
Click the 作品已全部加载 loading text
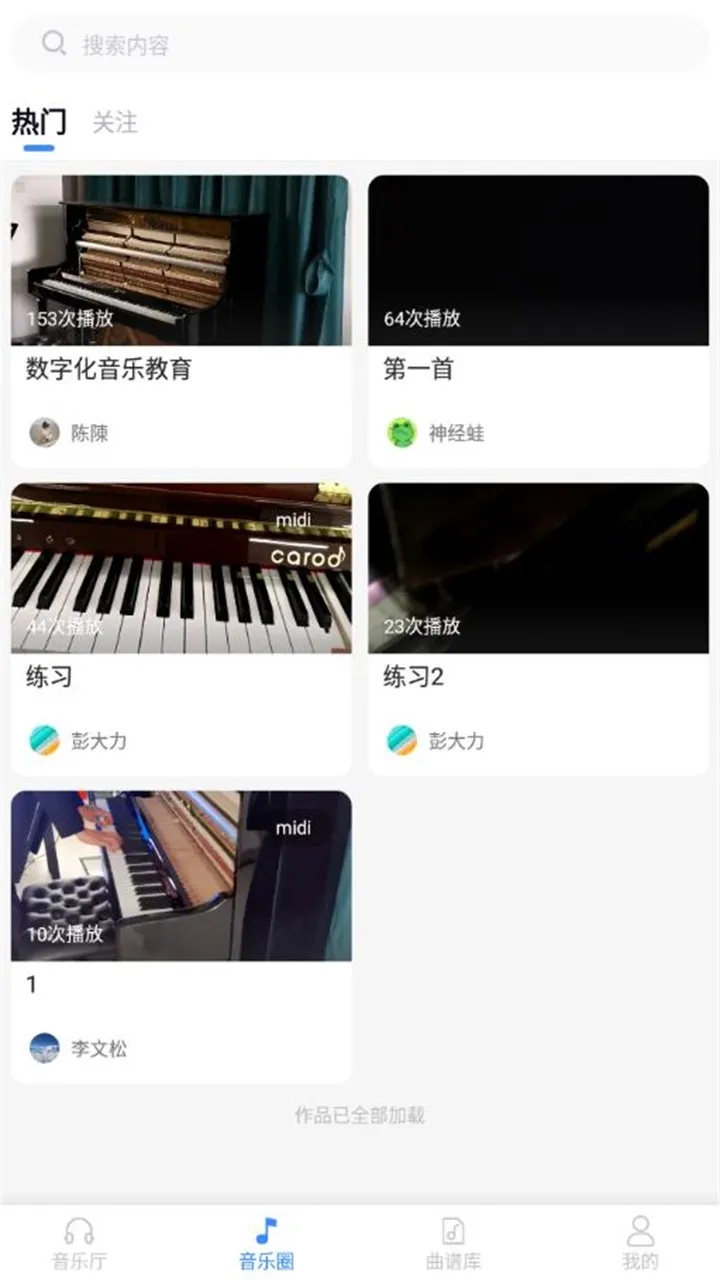click(360, 1115)
